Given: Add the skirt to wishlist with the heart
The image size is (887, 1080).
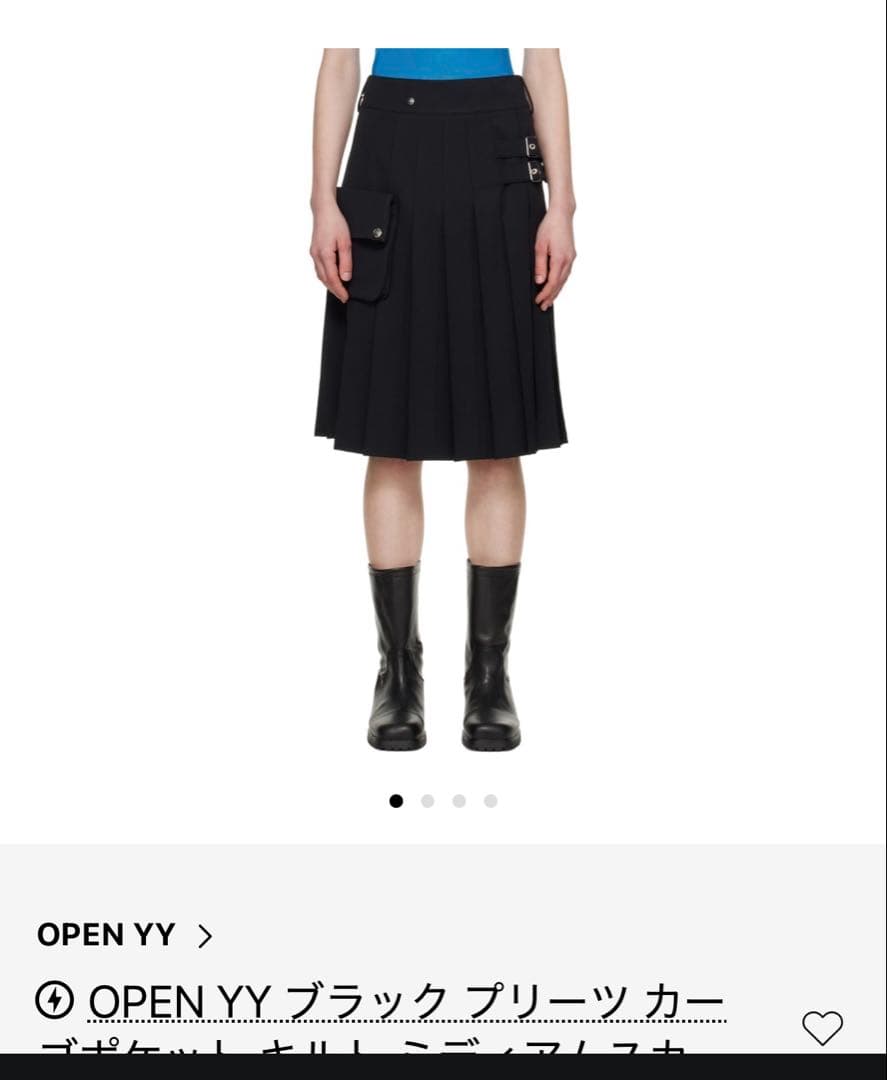Looking at the screenshot, I should [x=822, y=1027].
